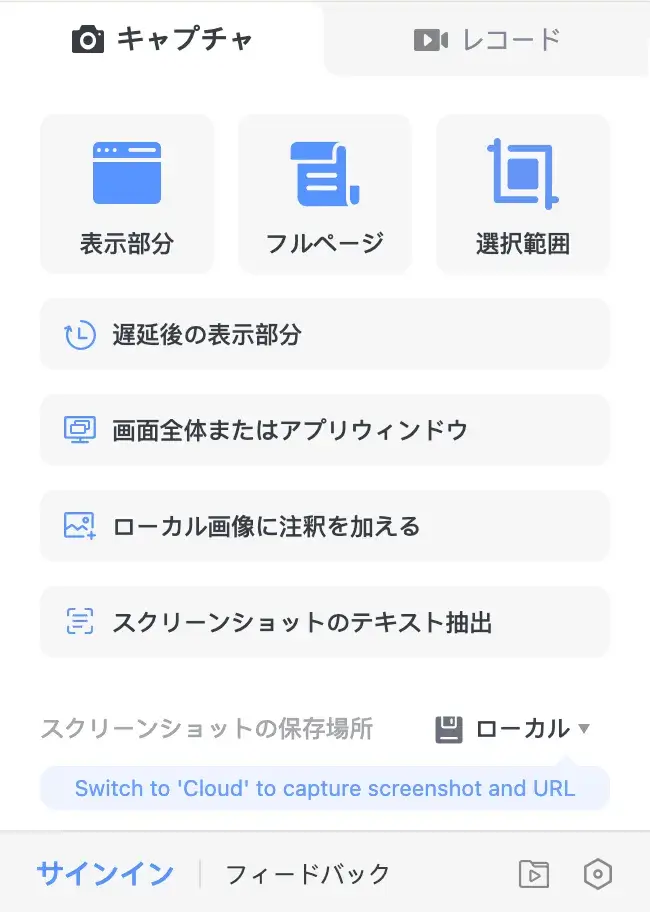650x912 pixels.
Task: Open フィードバック
Action: click(308, 874)
